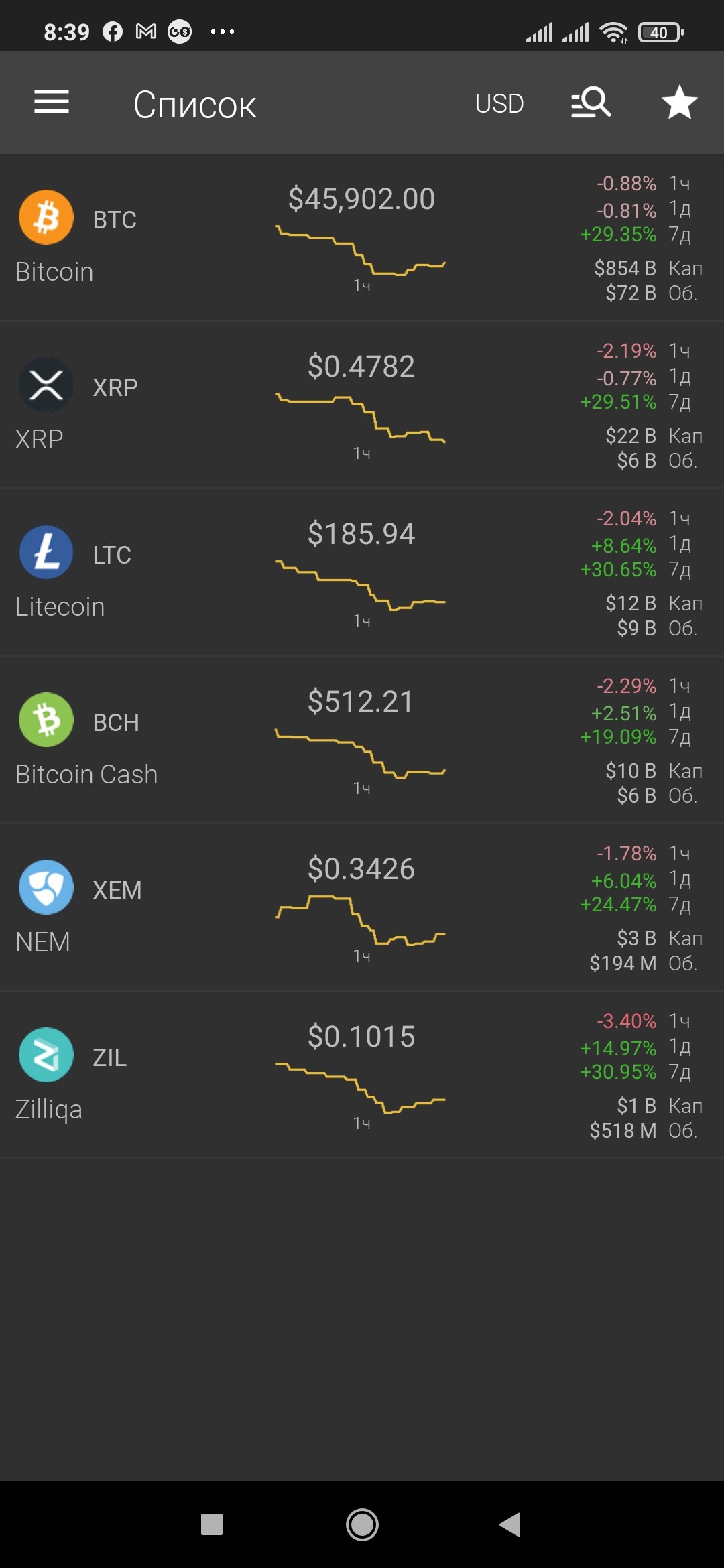Screen dimensions: 724x1568
Task: Open the hamburger navigation menu
Action: click(52, 102)
